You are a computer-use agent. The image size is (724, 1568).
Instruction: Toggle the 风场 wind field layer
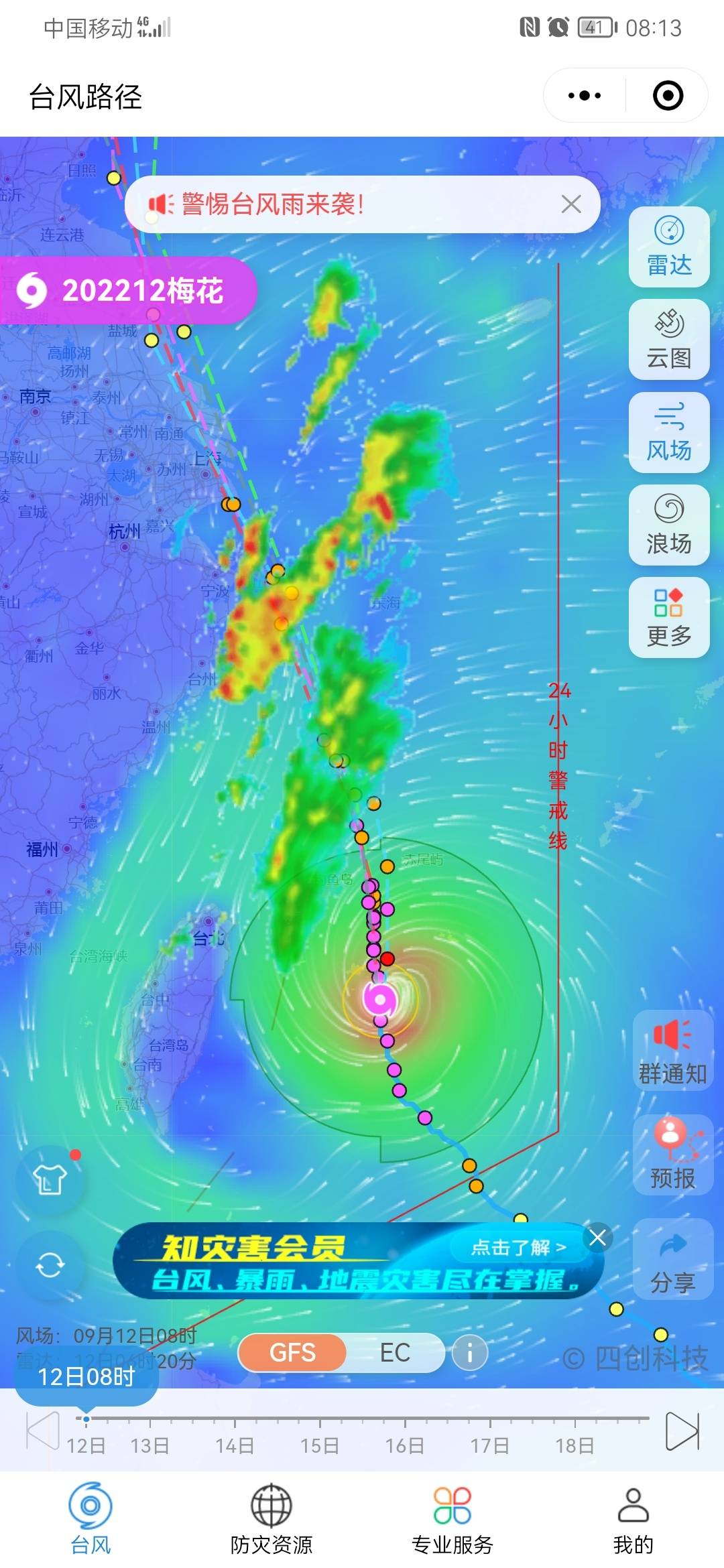point(669,433)
